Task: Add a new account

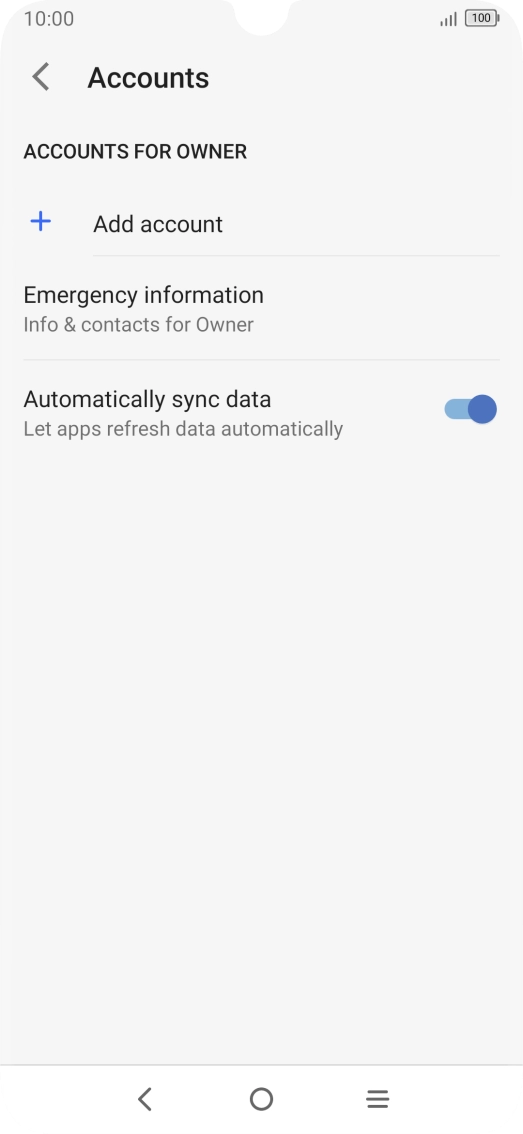Action: [261, 223]
